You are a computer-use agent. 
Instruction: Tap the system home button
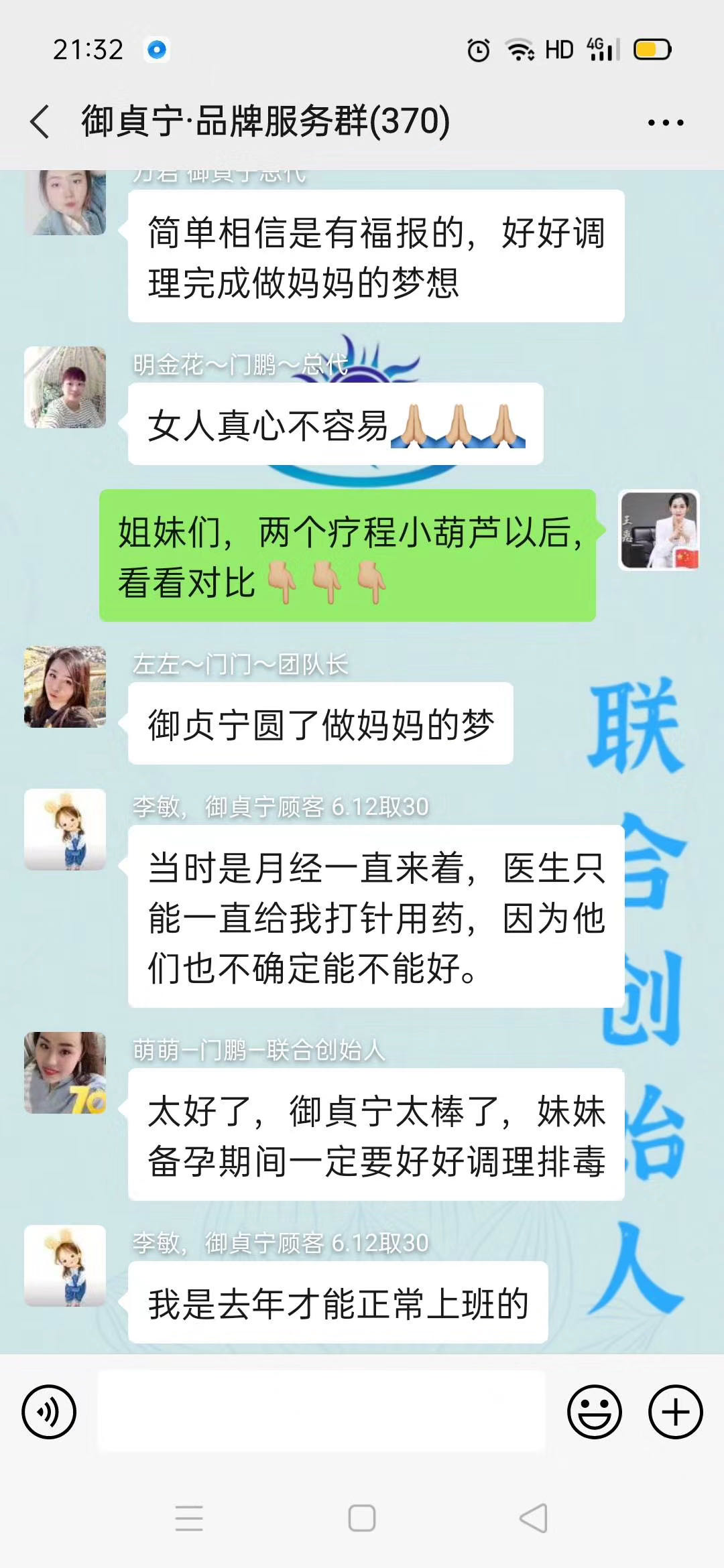pos(362,1518)
